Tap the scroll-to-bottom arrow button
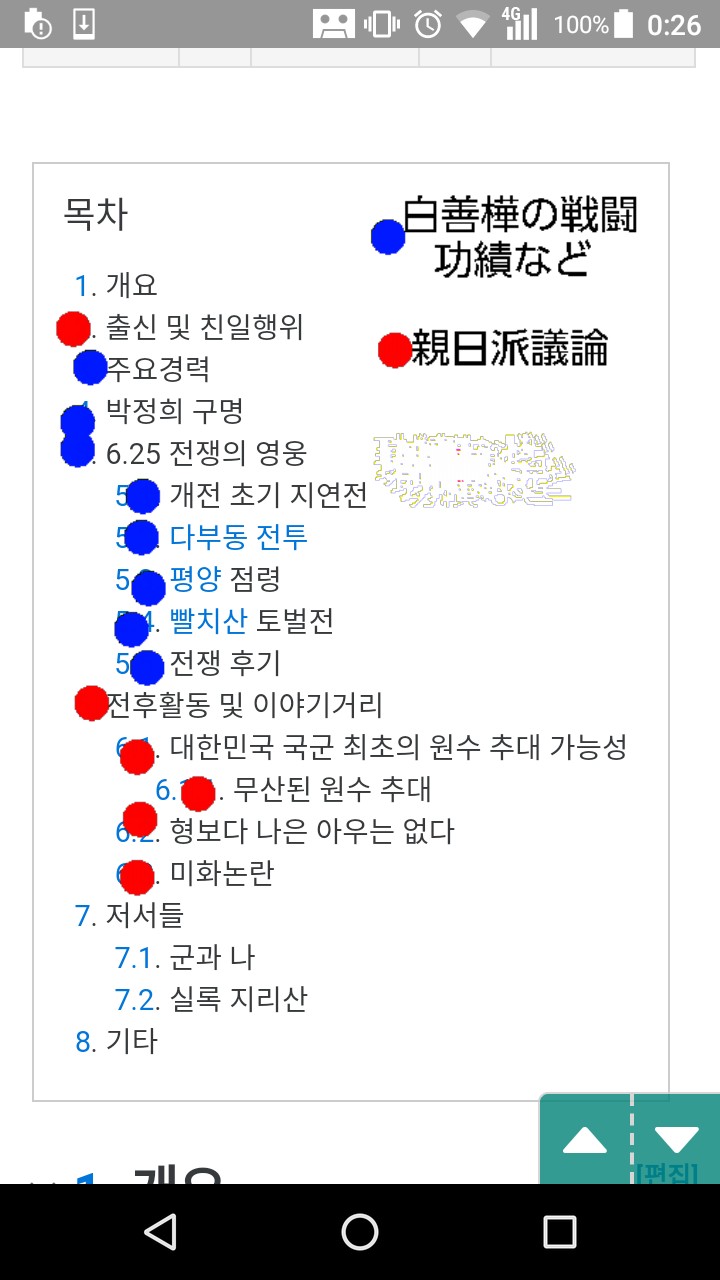 676,1140
